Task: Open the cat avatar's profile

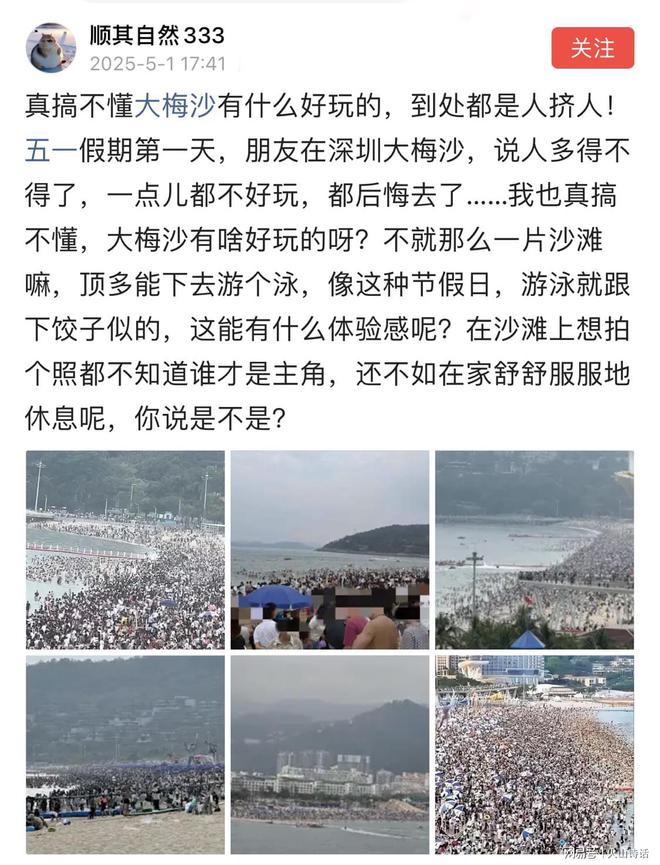Action: 50,48
